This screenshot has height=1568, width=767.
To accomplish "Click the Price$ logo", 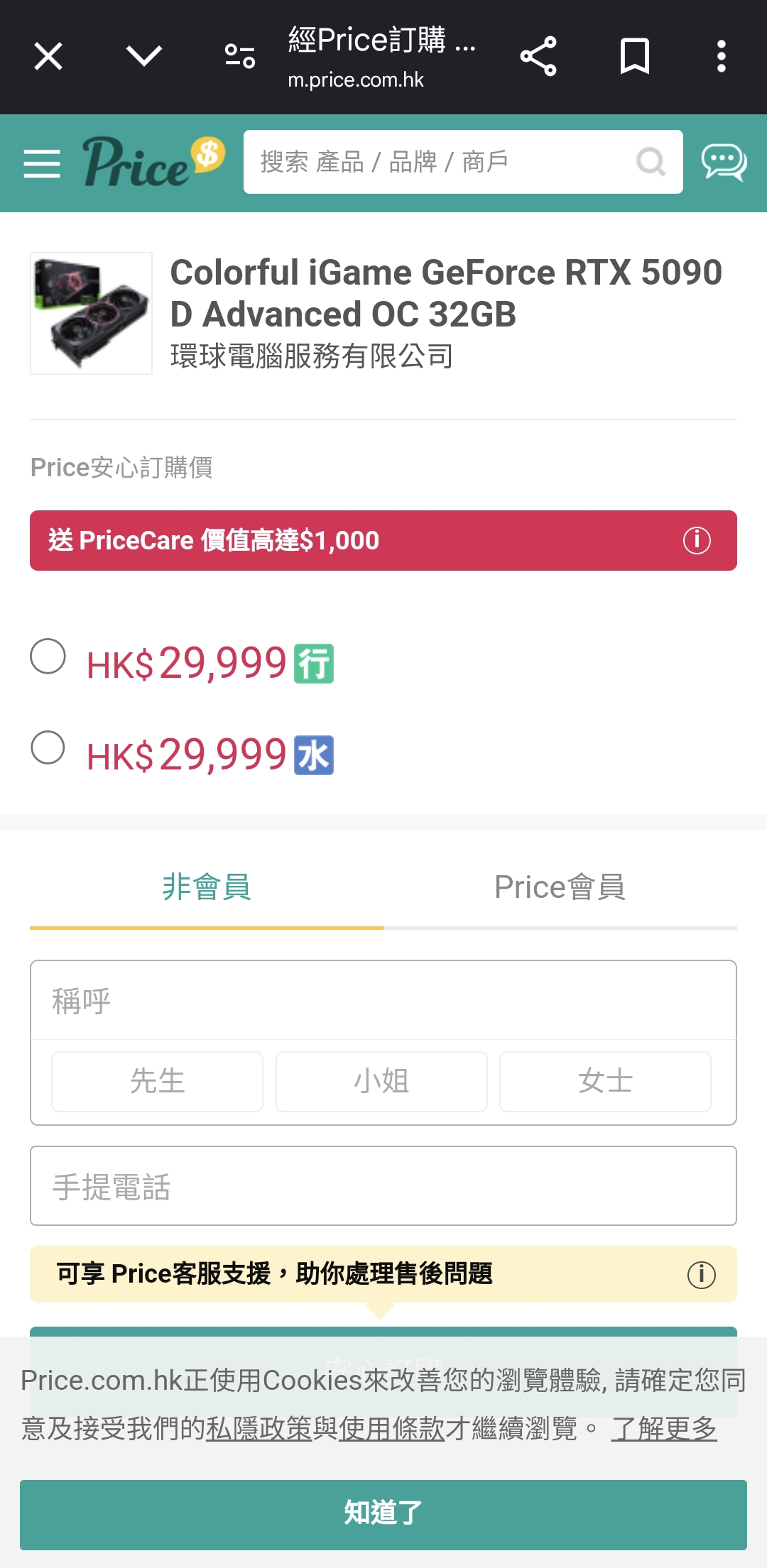I will (x=151, y=162).
